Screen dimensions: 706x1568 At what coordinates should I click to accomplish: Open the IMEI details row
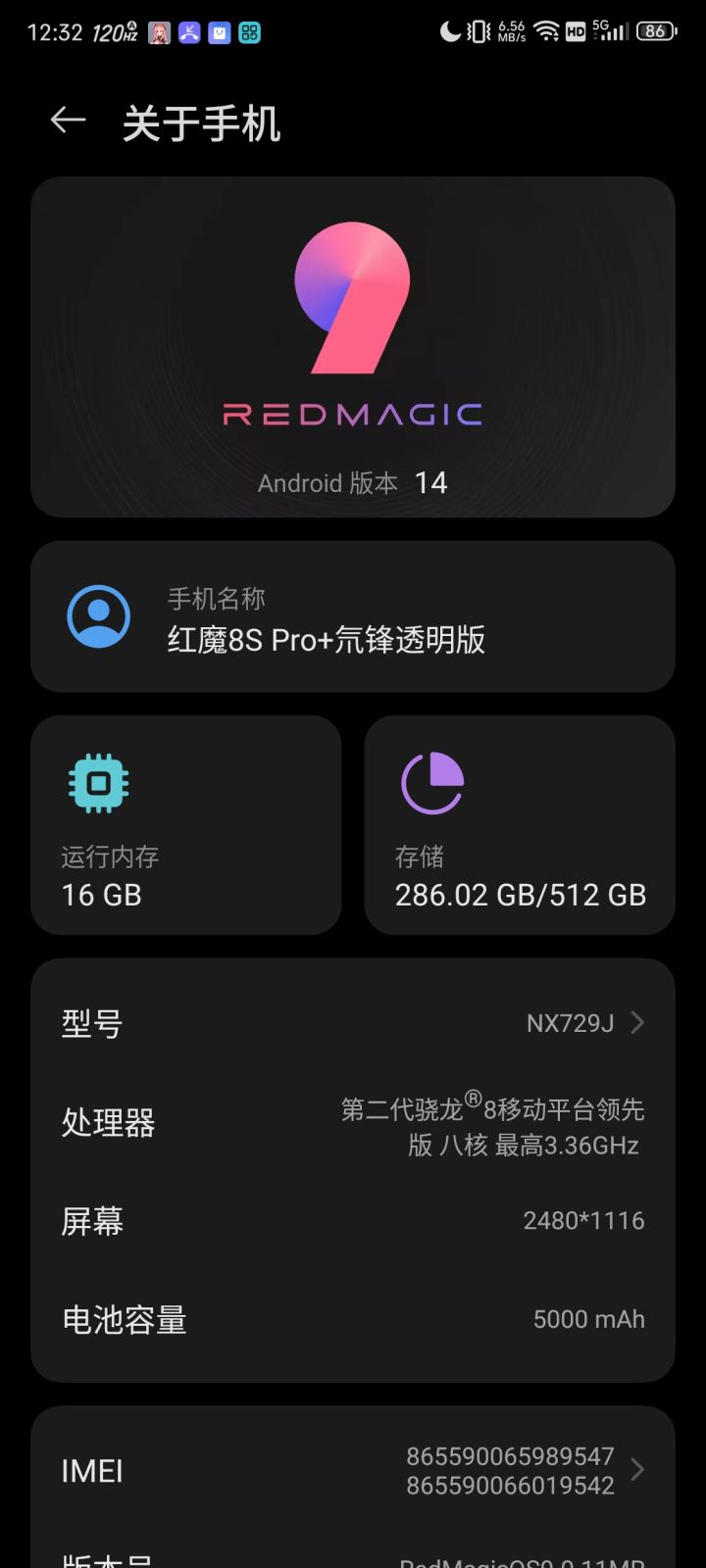[353, 1470]
